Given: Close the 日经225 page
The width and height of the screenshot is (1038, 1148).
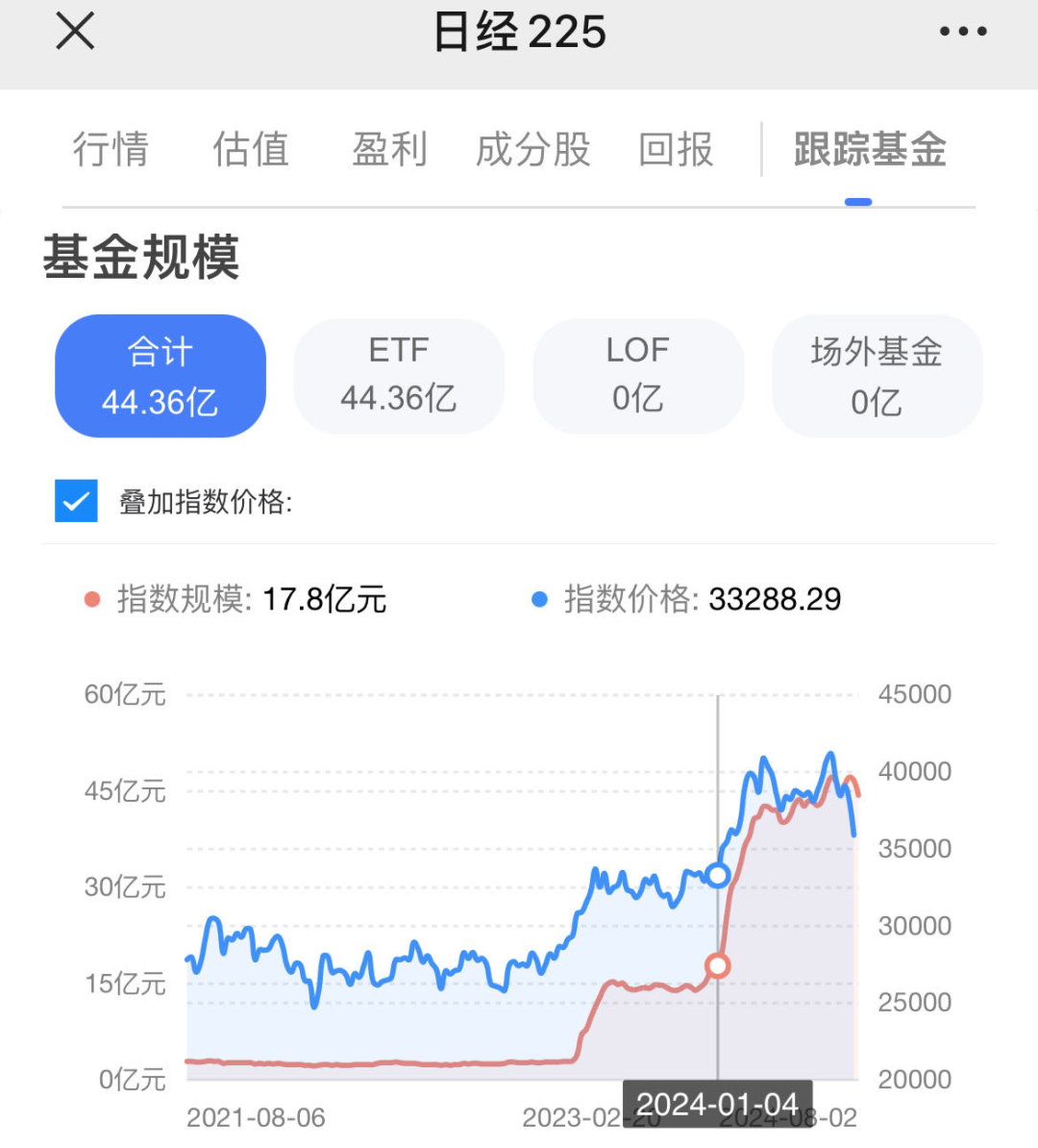Looking at the screenshot, I should [x=75, y=32].
